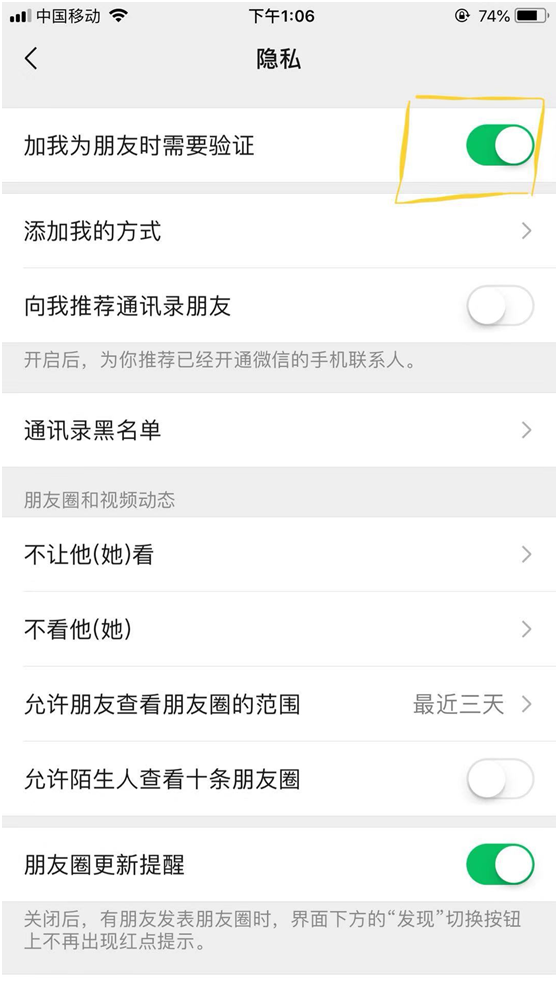Open the 不看他(她) list
This screenshot has width=558, height=988.
point(279,629)
